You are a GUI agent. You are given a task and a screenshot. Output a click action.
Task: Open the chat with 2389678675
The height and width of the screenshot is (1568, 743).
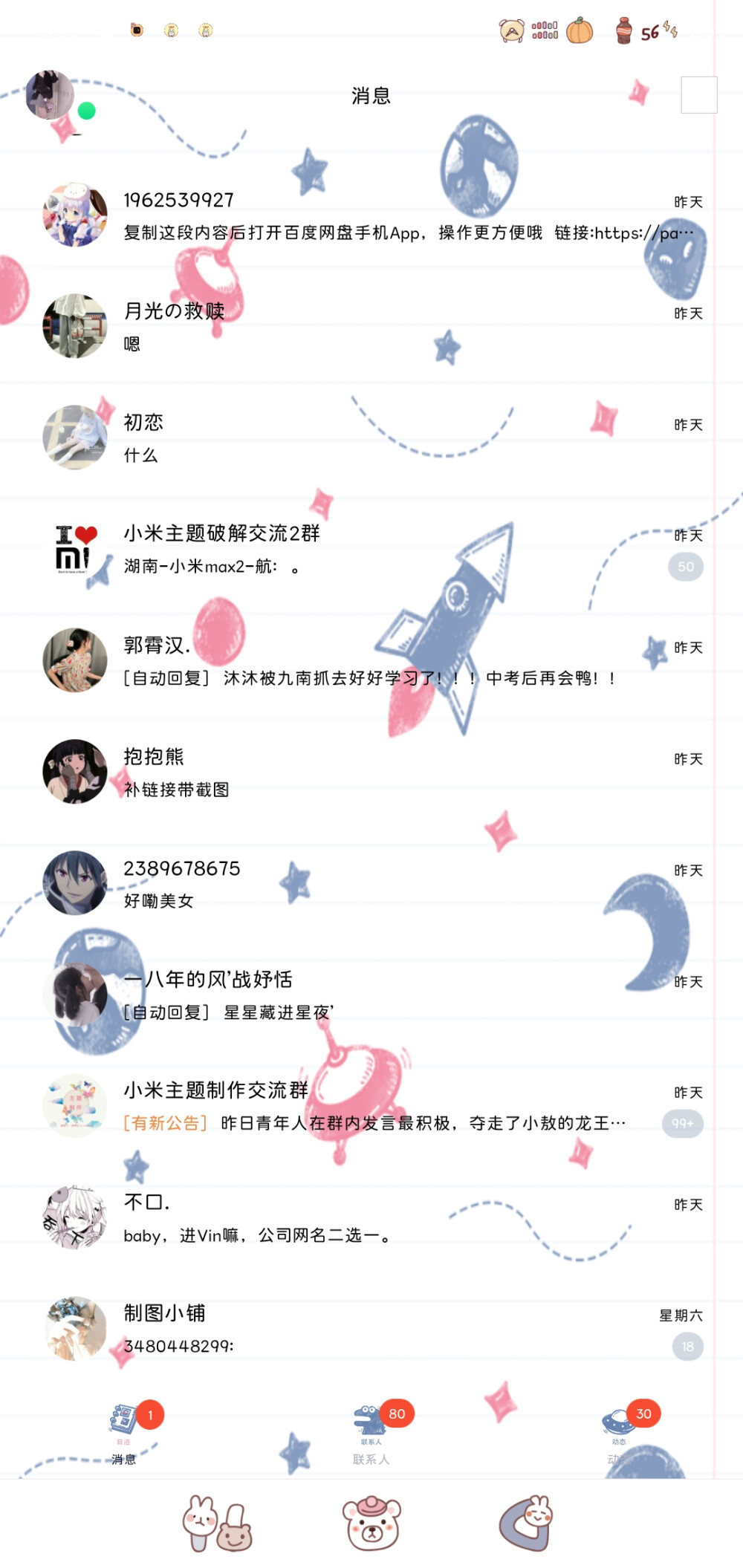pyautogui.click(x=371, y=884)
